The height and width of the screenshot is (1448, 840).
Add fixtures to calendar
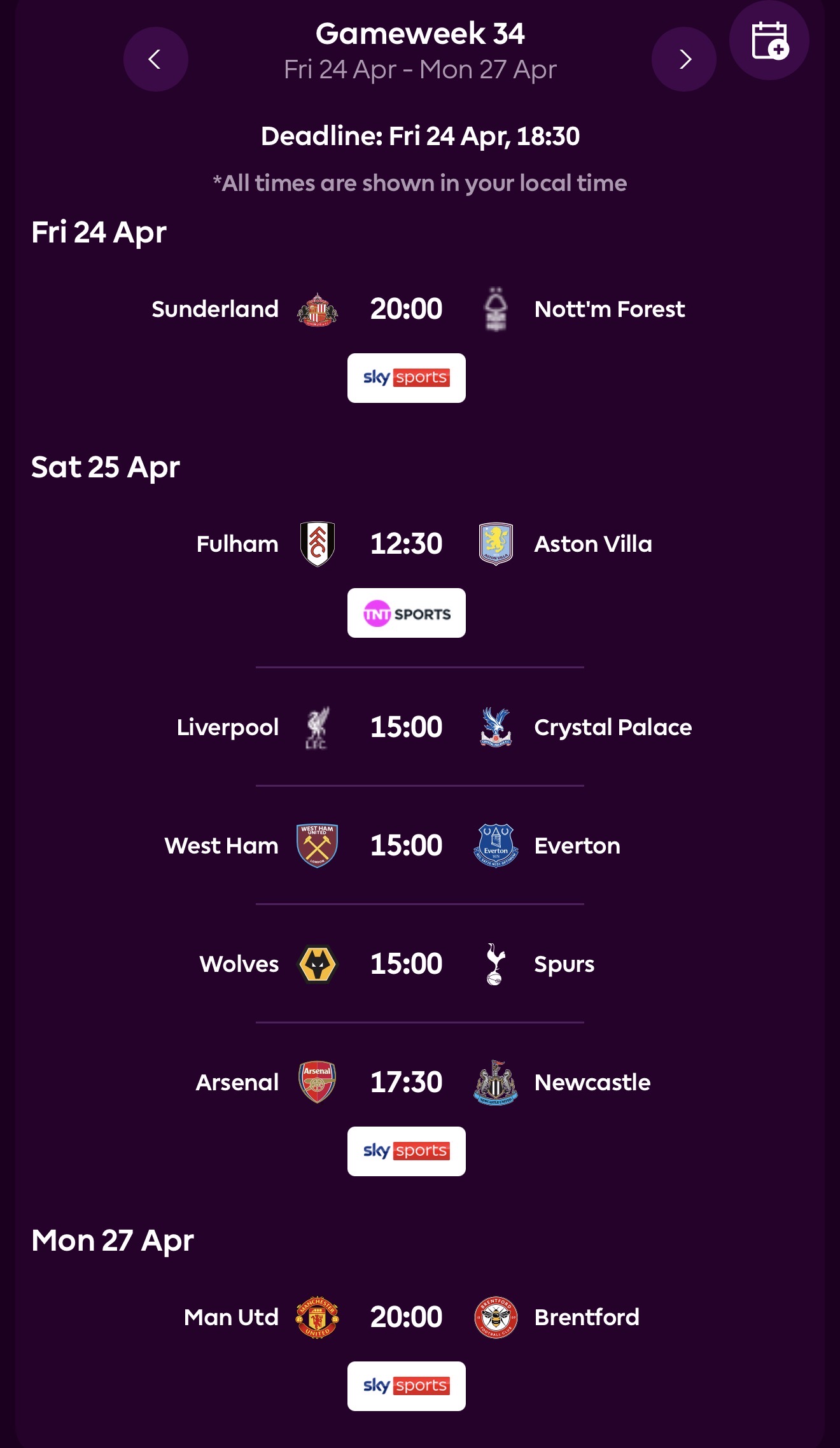pyautogui.click(x=769, y=41)
